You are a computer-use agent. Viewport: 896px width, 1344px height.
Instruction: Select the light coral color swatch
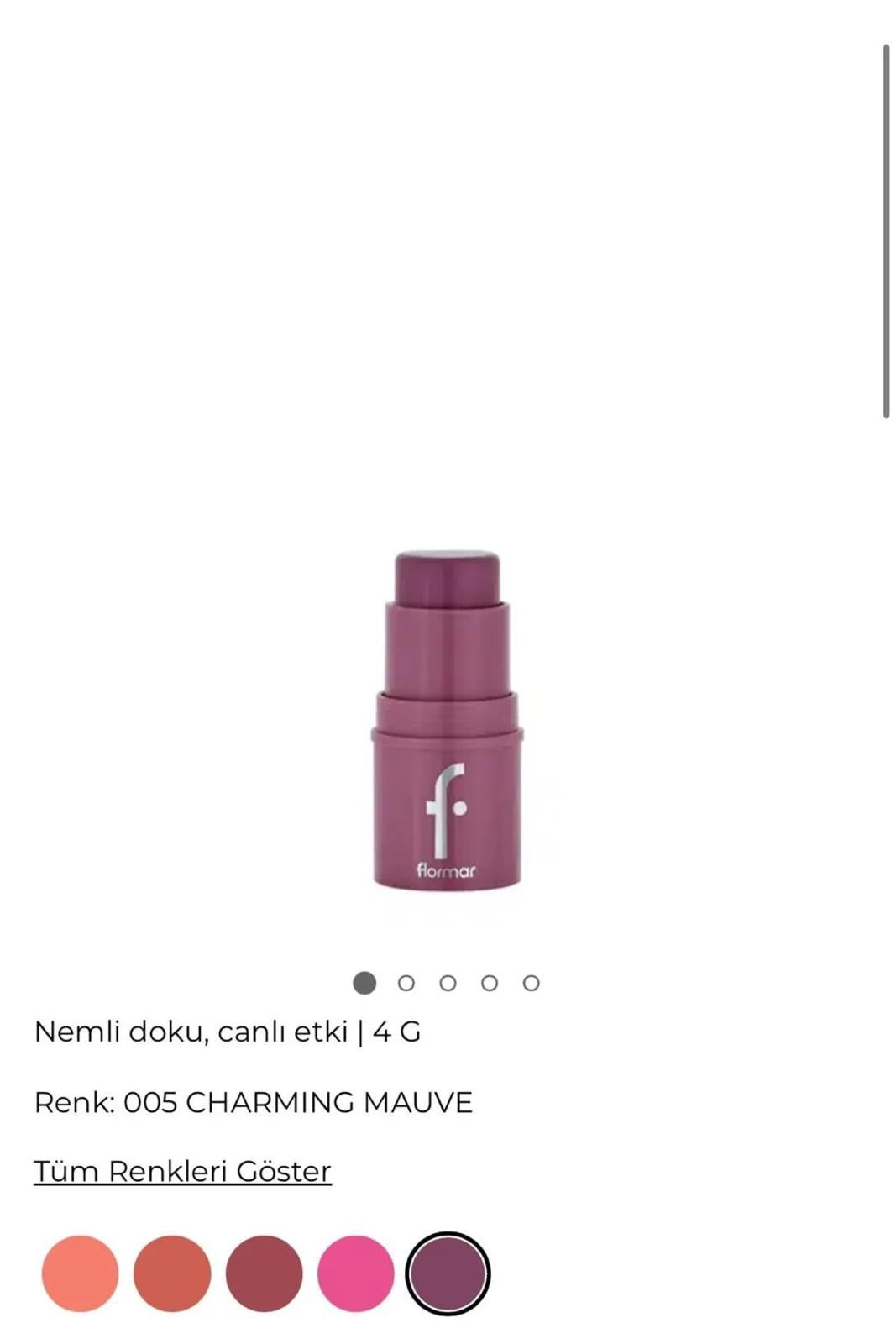[x=81, y=1273]
